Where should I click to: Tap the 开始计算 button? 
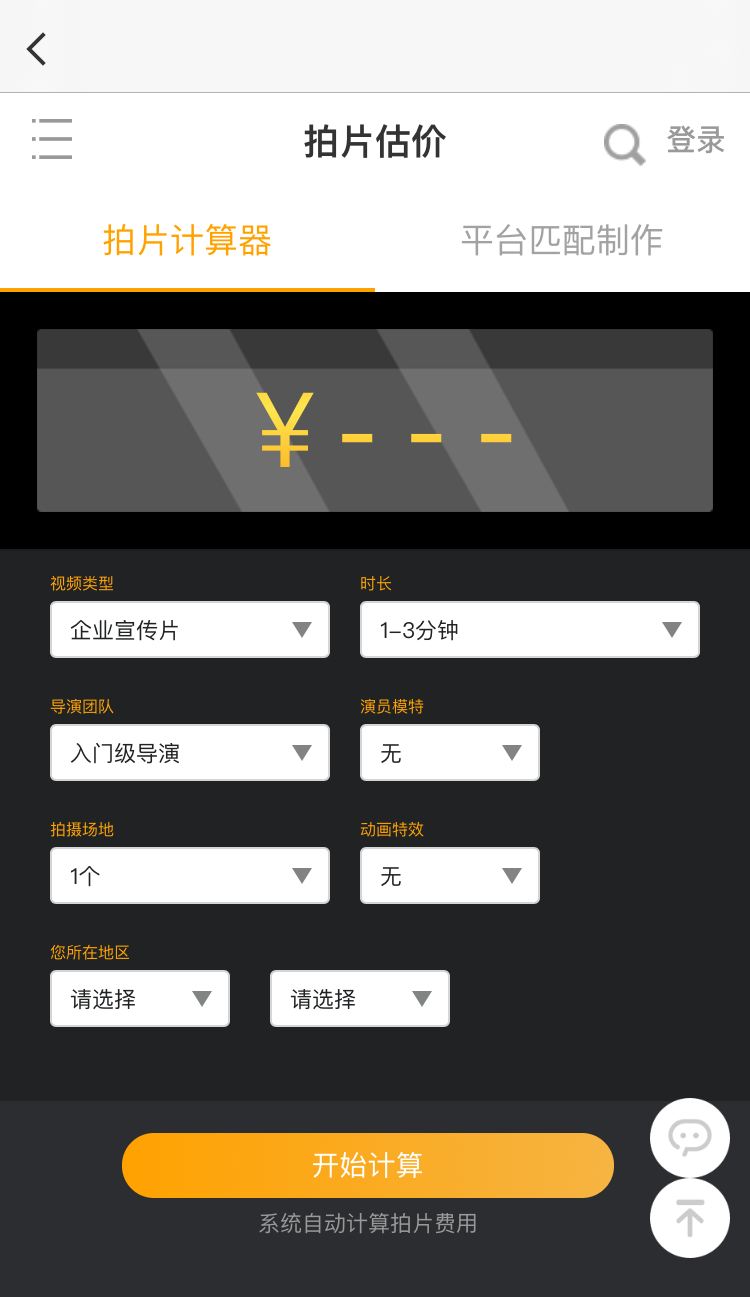pyautogui.click(x=368, y=1166)
